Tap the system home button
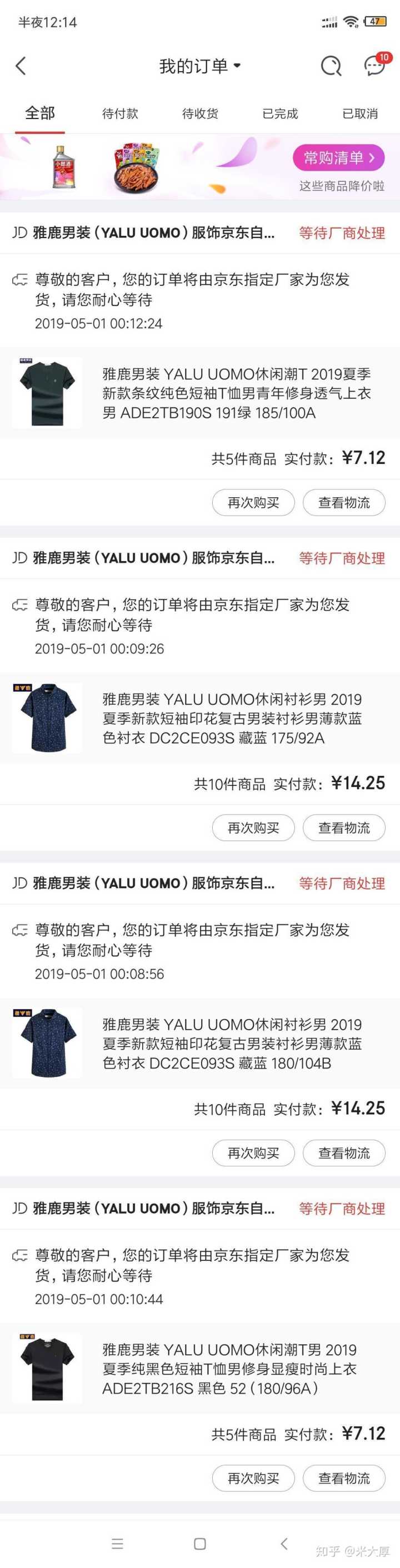This screenshot has width=400, height=1568. tap(199, 1544)
